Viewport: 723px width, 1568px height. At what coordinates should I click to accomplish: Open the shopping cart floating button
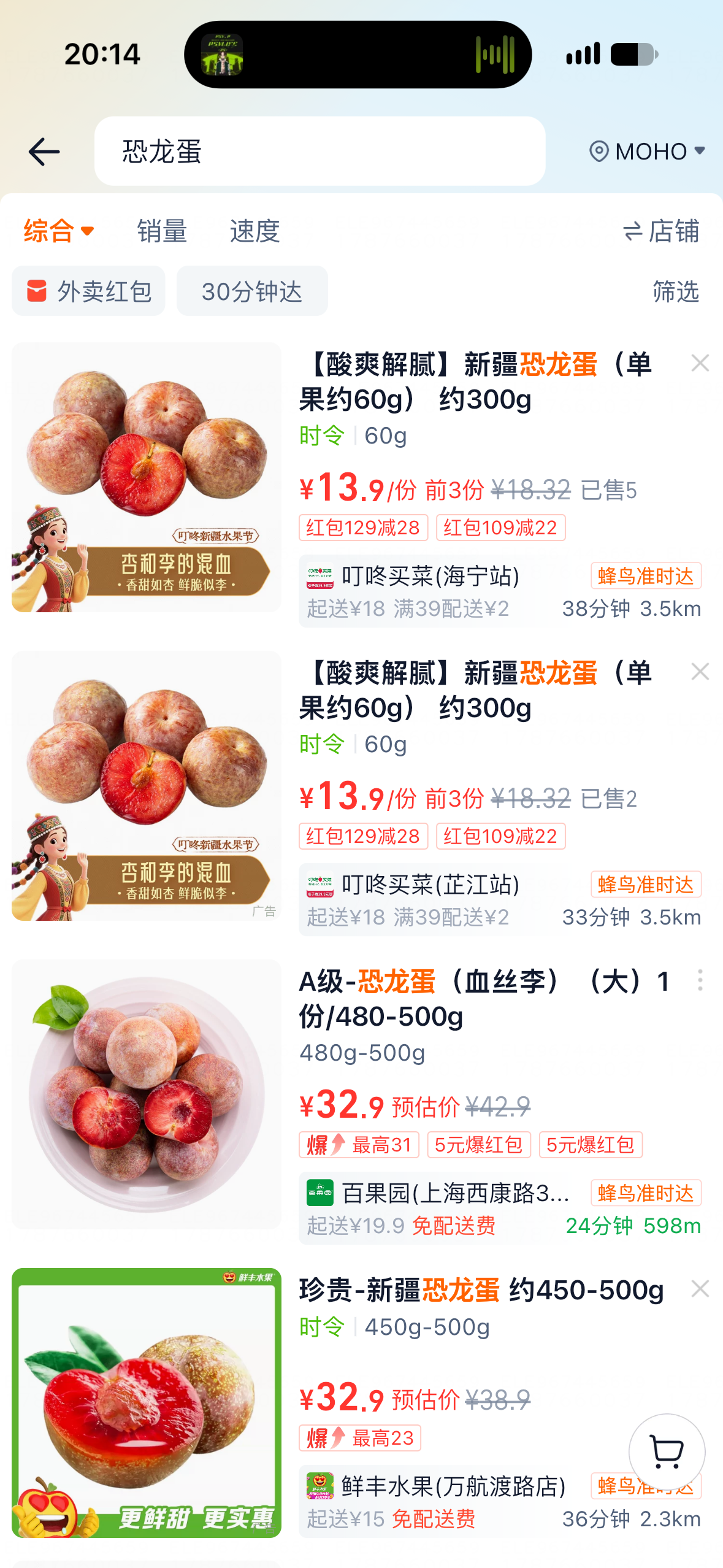click(667, 1452)
